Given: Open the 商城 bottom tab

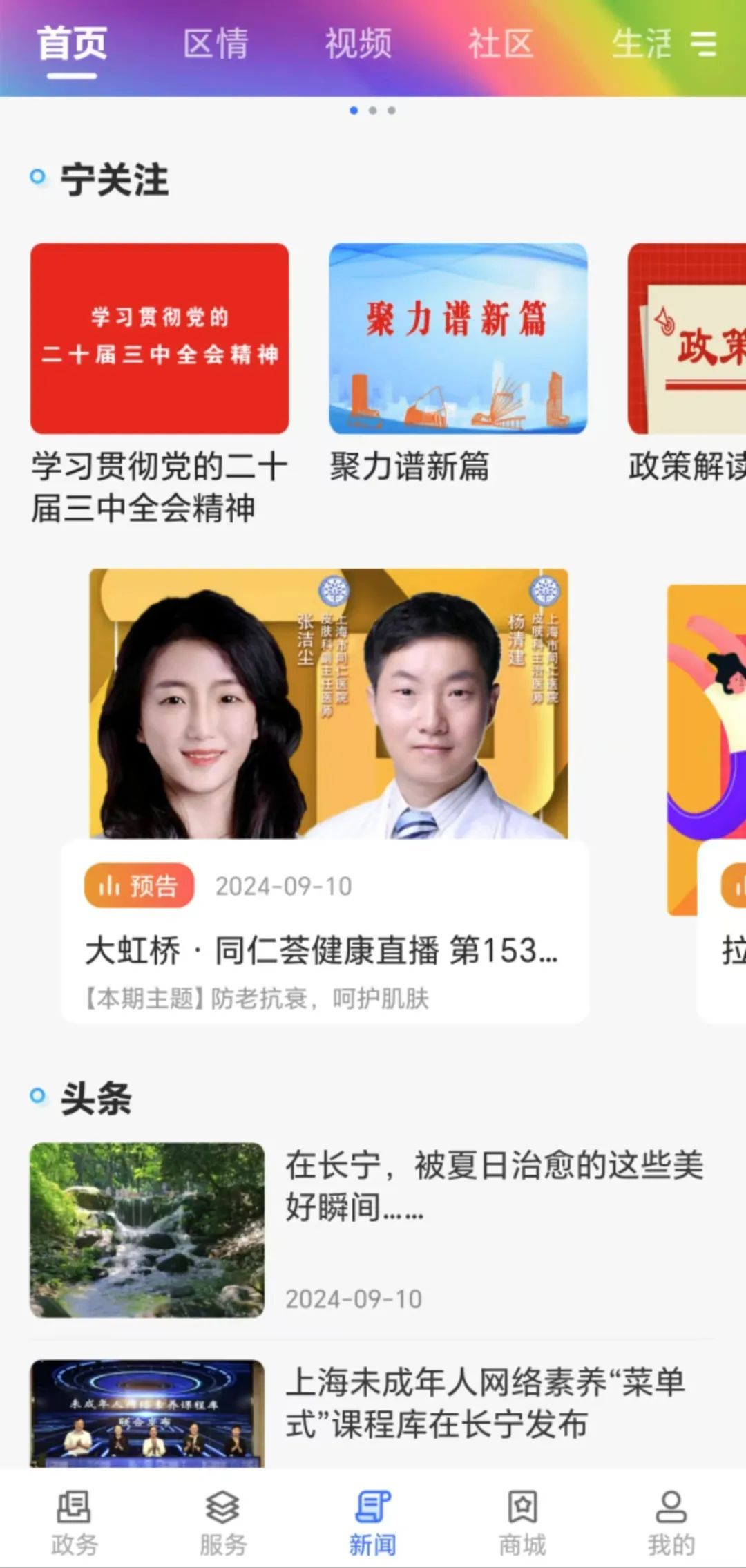Looking at the screenshot, I should pos(522,1522).
